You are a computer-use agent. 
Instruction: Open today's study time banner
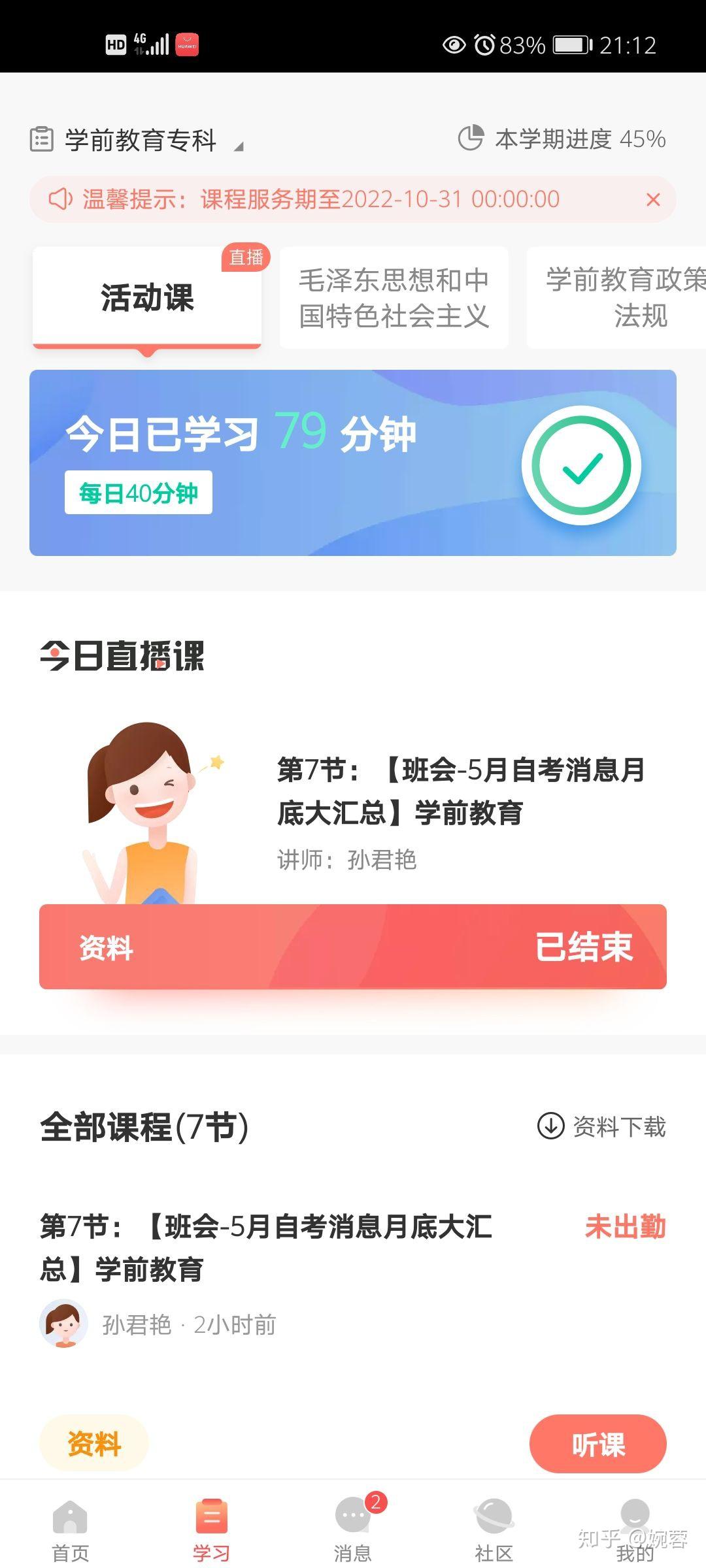353,463
